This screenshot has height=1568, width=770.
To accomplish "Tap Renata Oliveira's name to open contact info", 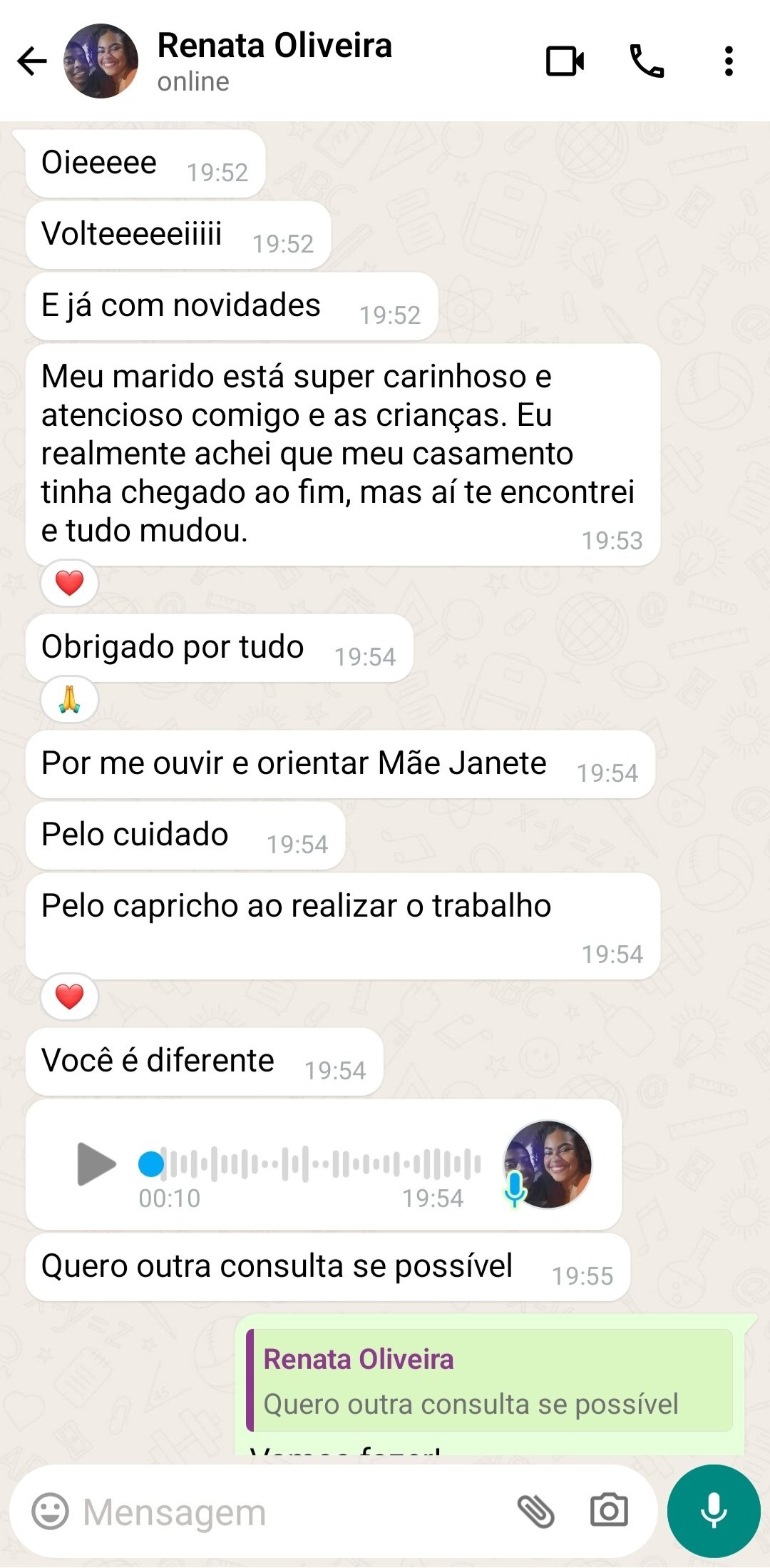I will pos(274,46).
